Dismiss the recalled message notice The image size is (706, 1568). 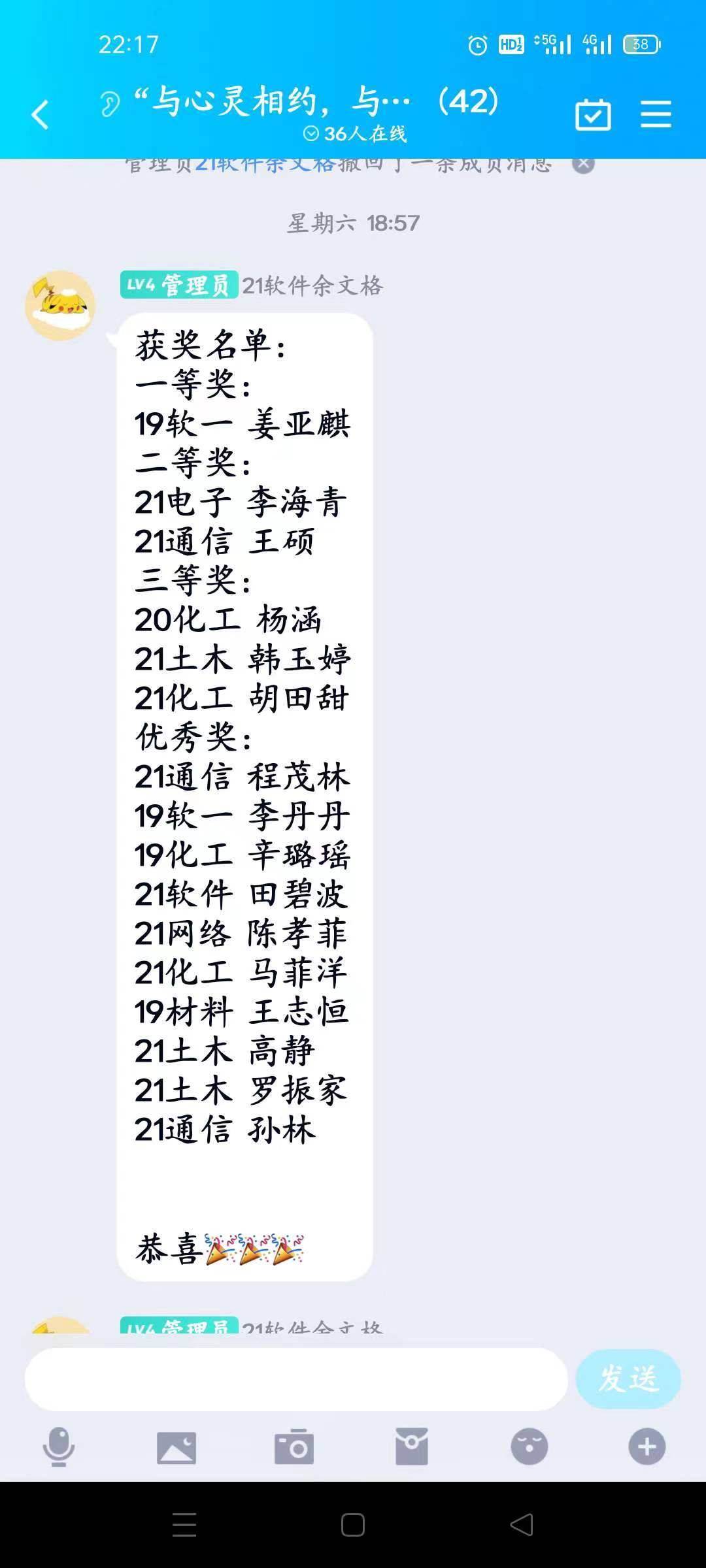click(x=583, y=164)
